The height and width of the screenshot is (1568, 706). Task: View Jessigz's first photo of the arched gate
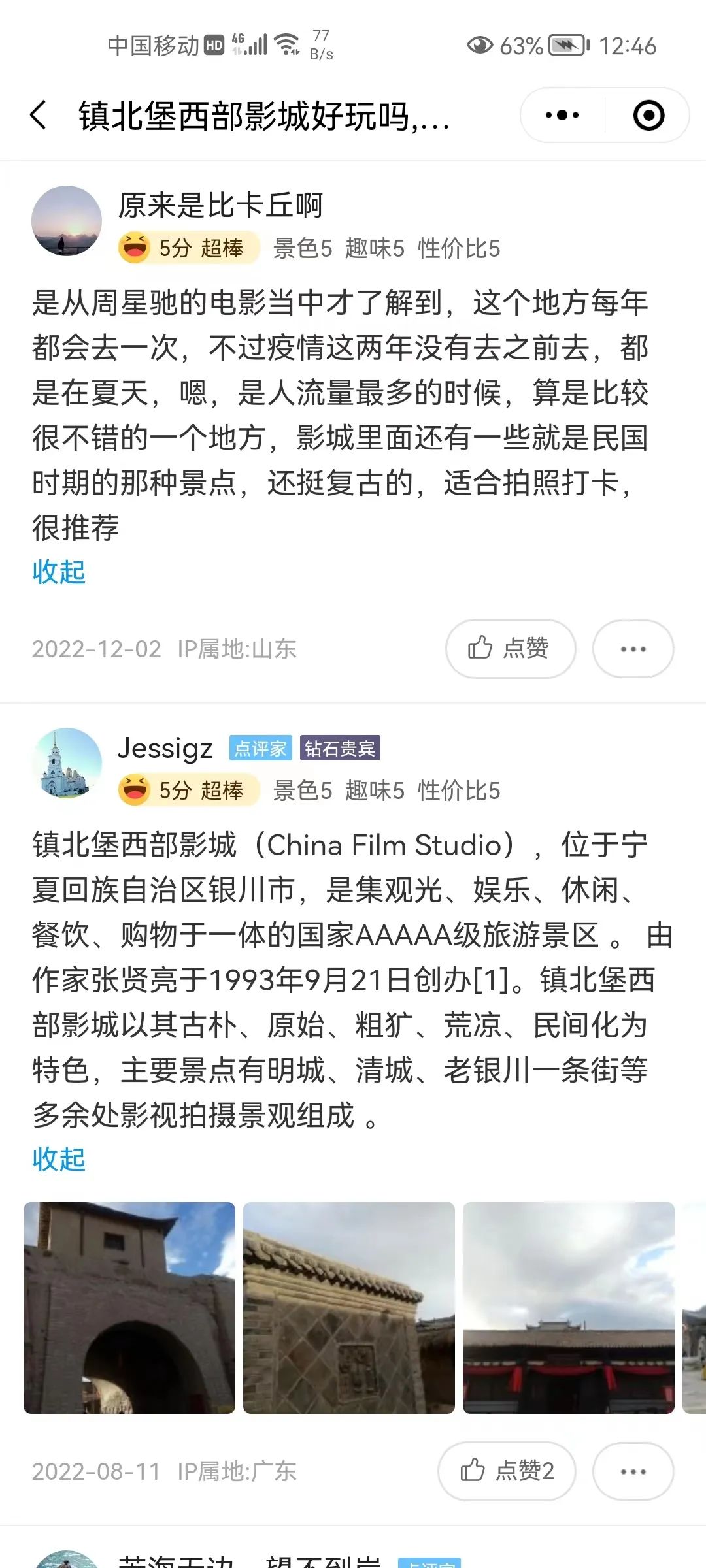[129, 1308]
